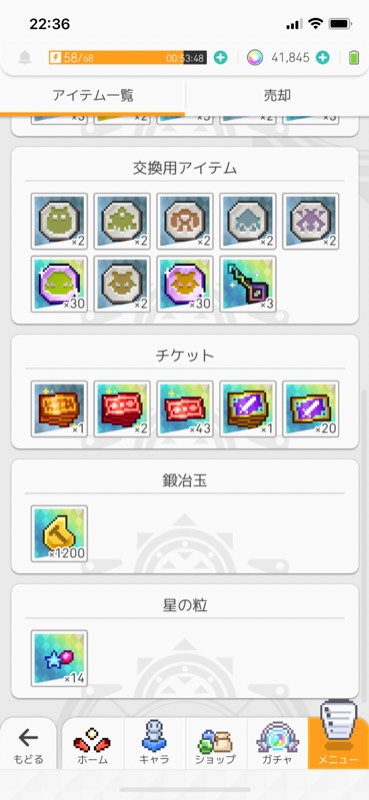Screen dimensions: 369x800
Task: Open the key exchange item ×3
Action: click(x=248, y=284)
